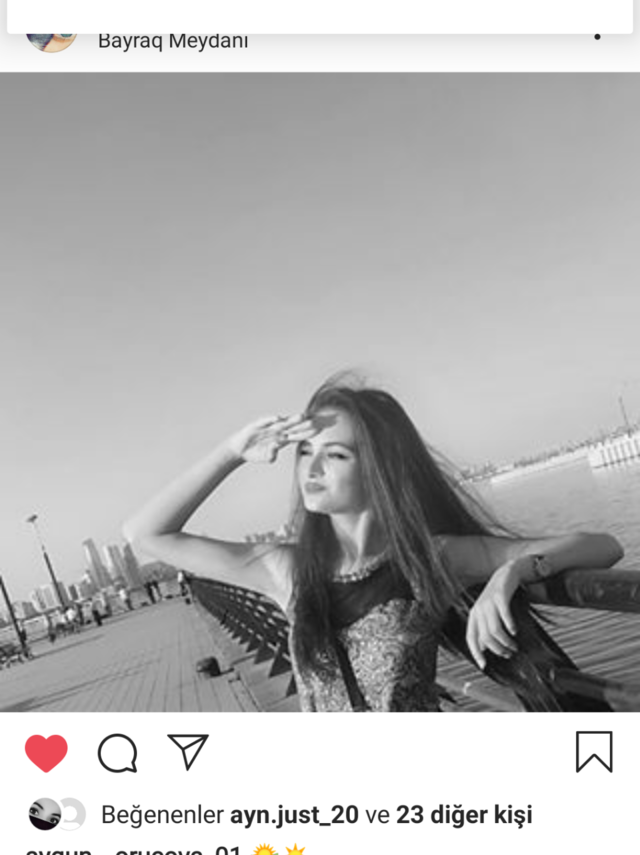The image size is (640, 855).
Task: Share the post via paper plane icon
Action: coord(188,752)
